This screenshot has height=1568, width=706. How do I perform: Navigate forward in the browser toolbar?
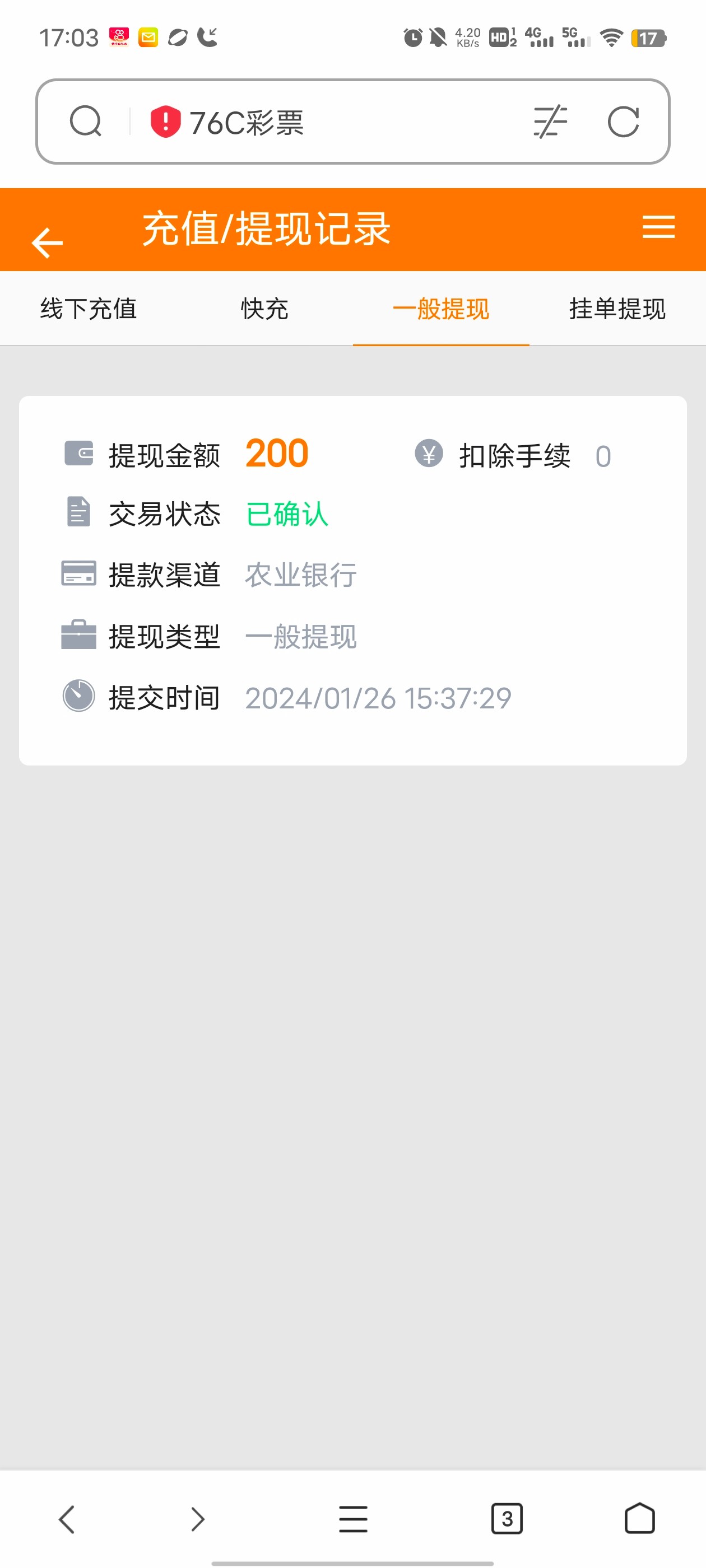click(197, 1519)
